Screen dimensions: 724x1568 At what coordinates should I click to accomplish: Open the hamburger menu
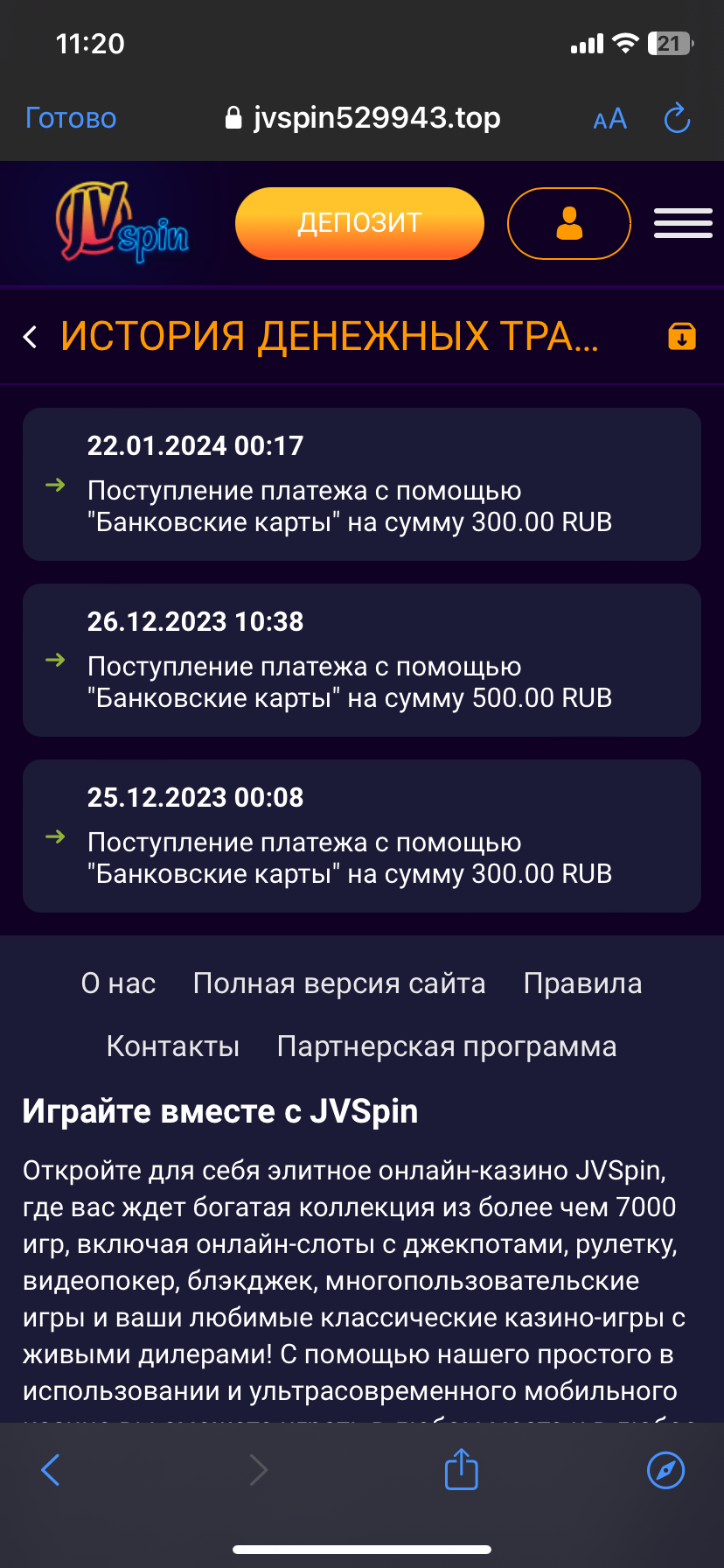pos(683,223)
